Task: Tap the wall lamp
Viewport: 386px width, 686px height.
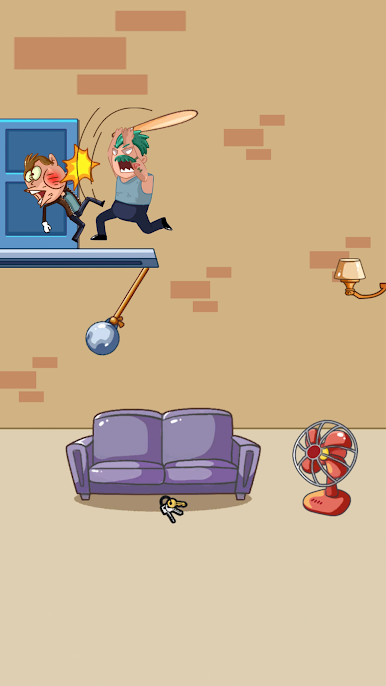Action: click(359, 278)
